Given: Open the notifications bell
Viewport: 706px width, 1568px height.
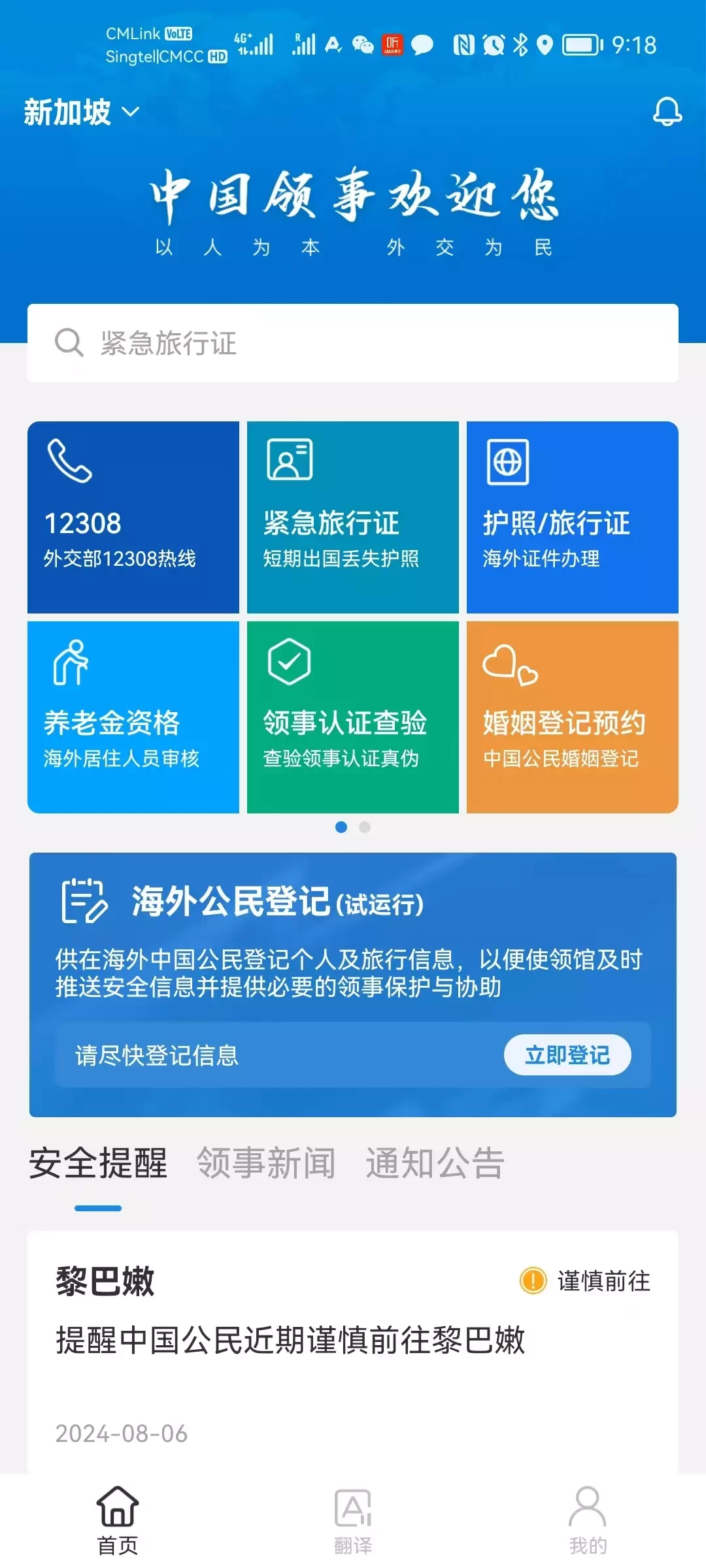Looking at the screenshot, I should 667,112.
